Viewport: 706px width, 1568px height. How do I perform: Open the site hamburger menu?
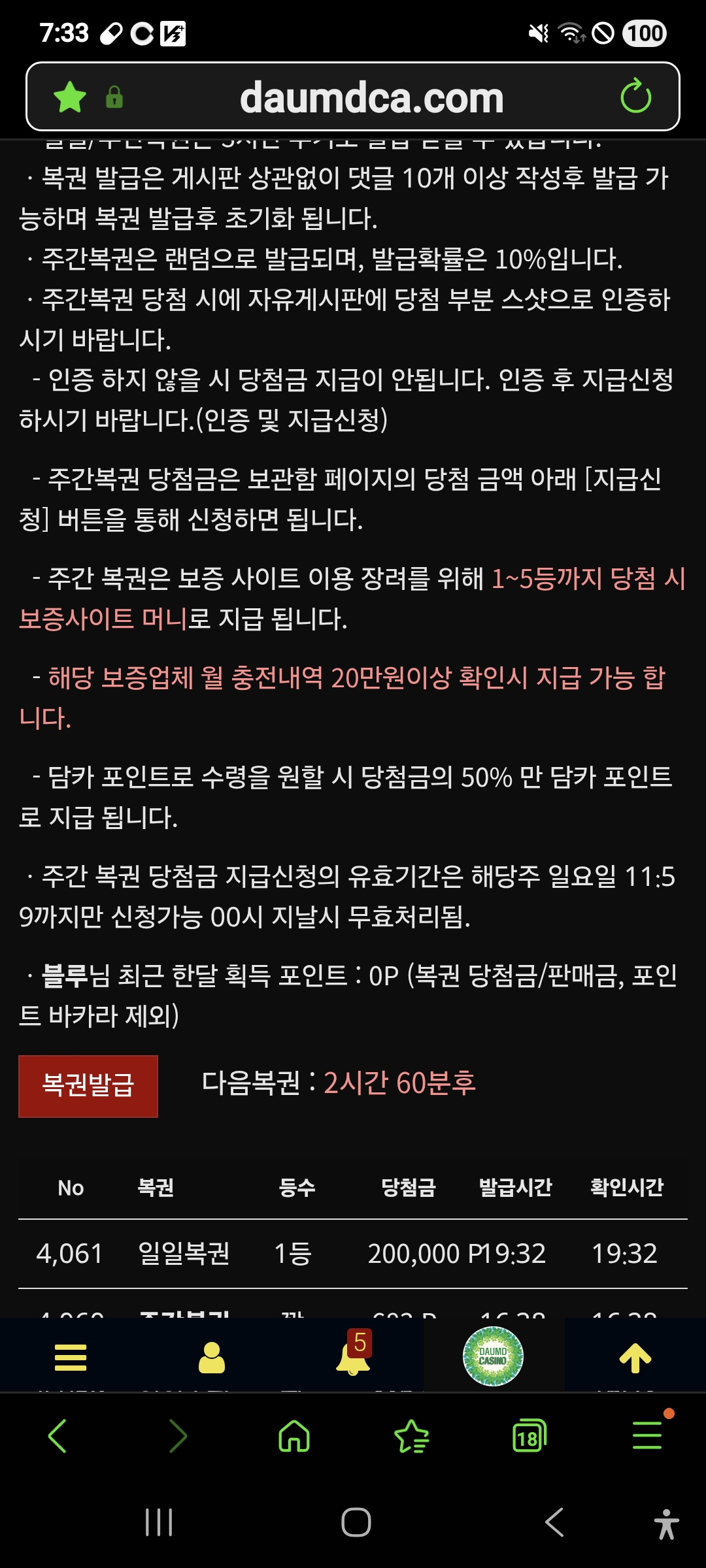click(x=71, y=1358)
